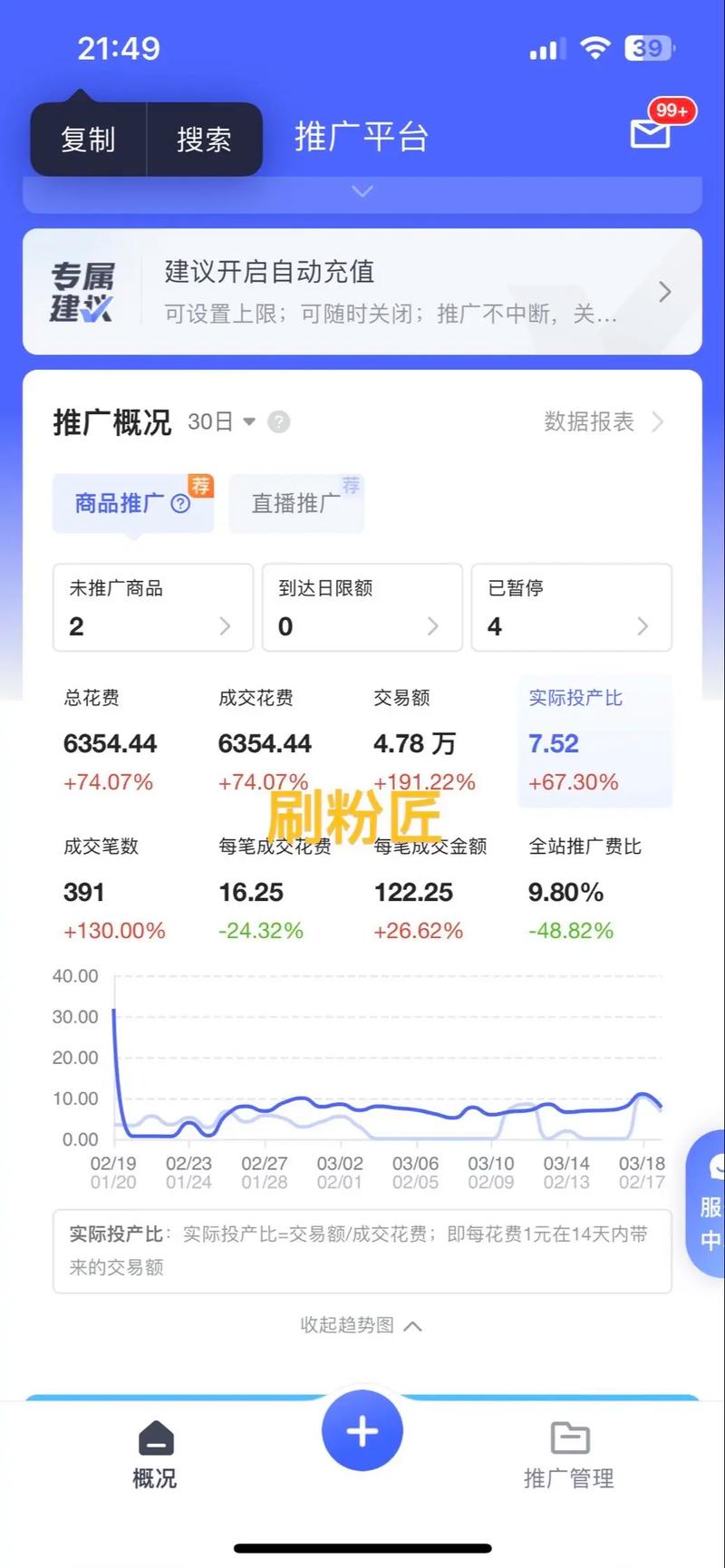Open the 已暂停 card

point(572,607)
